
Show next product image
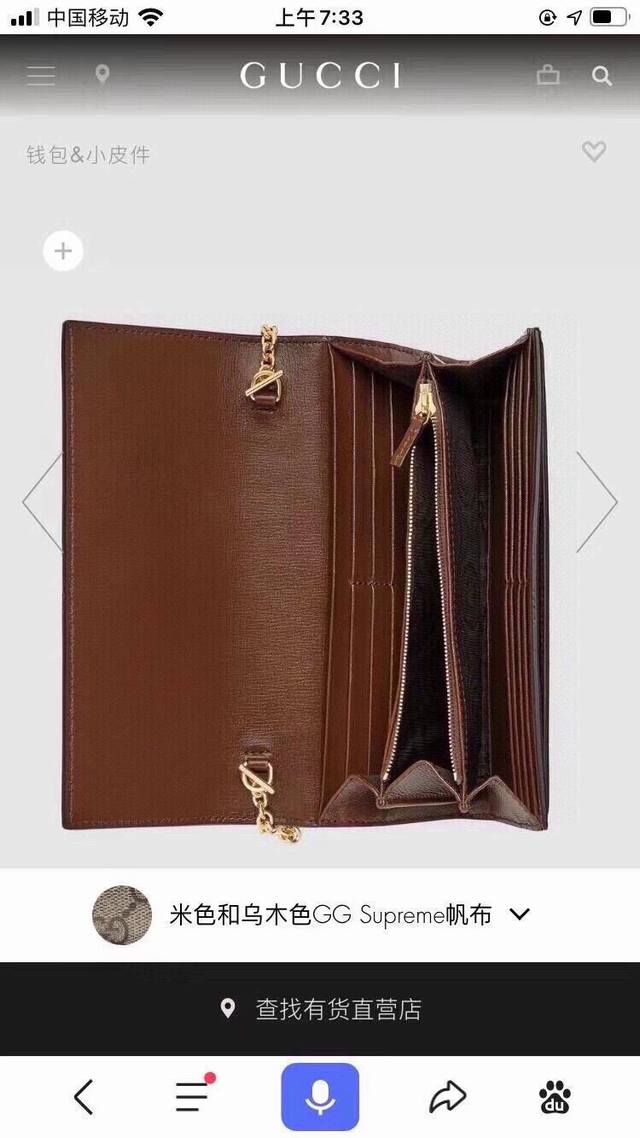(597, 502)
